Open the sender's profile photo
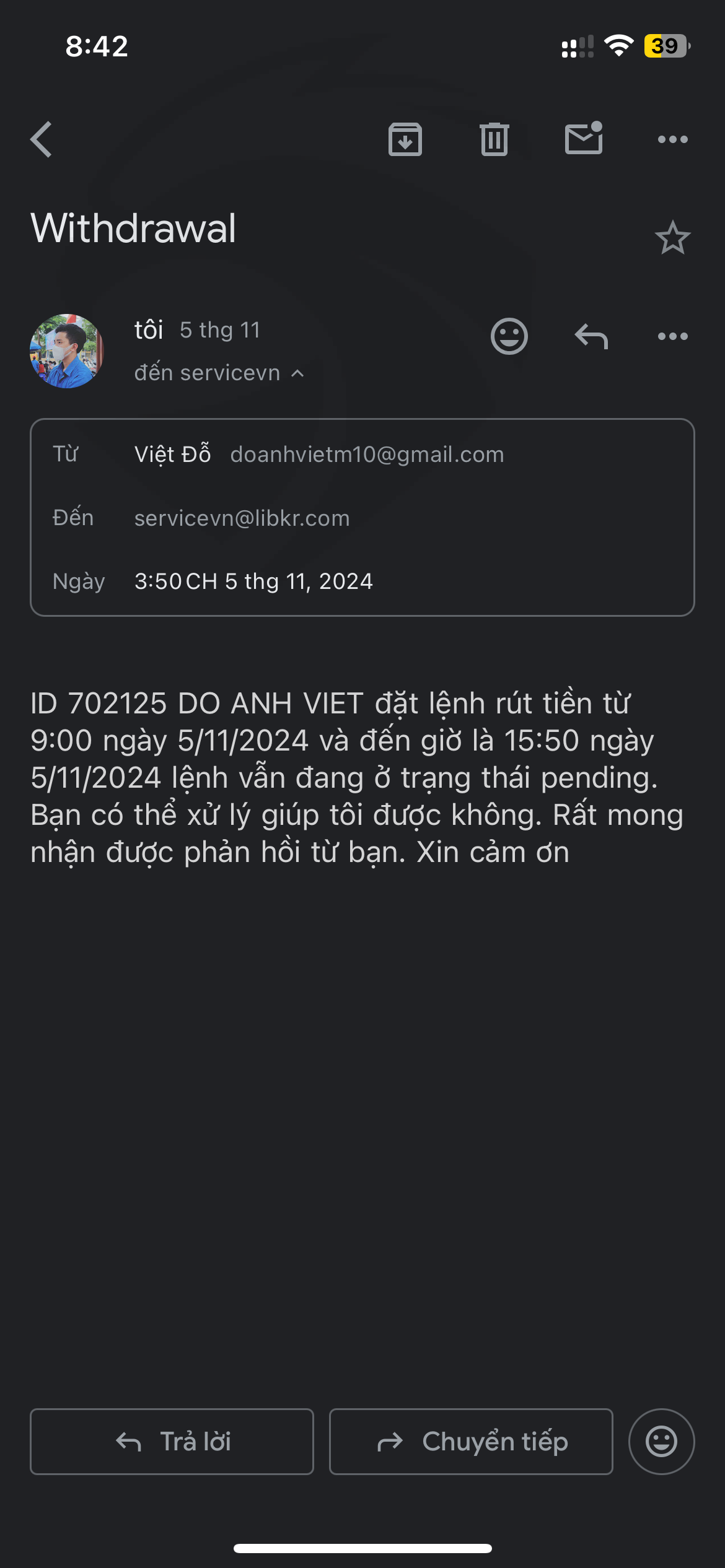 [x=67, y=351]
